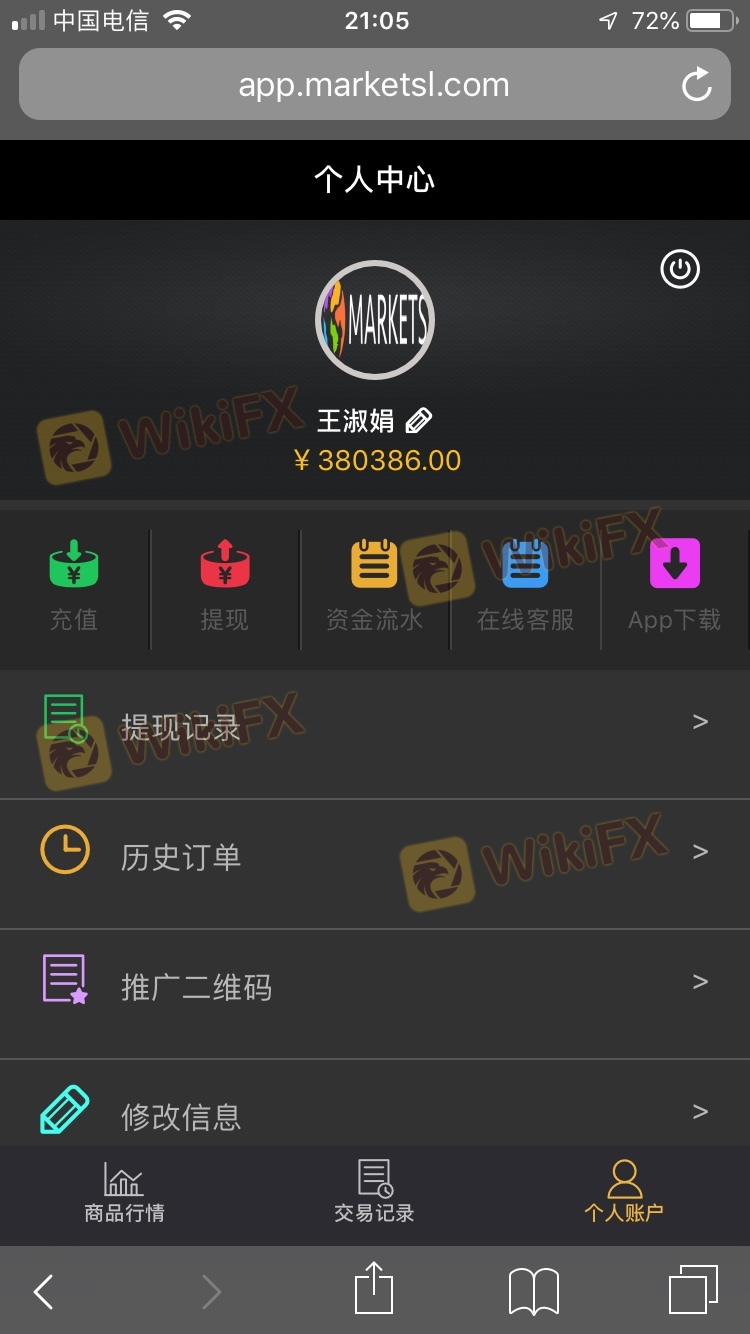The width and height of the screenshot is (750, 1334).
Task: View 资金流水 fund history
Action: coord(374,584)
